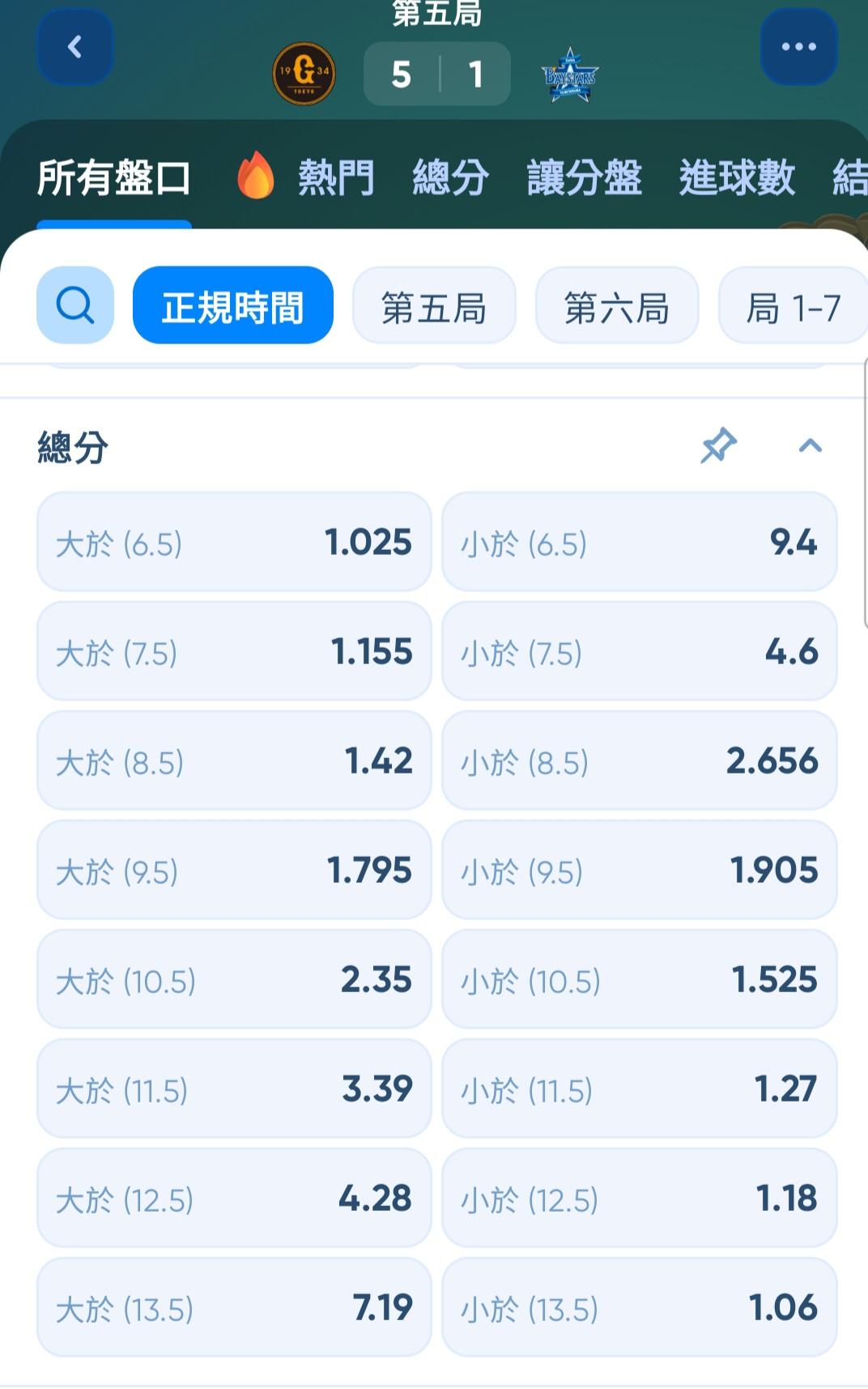Select 小於 (9.5) at 1.905
The height and width of the screenshot is (1389, 868).
coord(640,870)
